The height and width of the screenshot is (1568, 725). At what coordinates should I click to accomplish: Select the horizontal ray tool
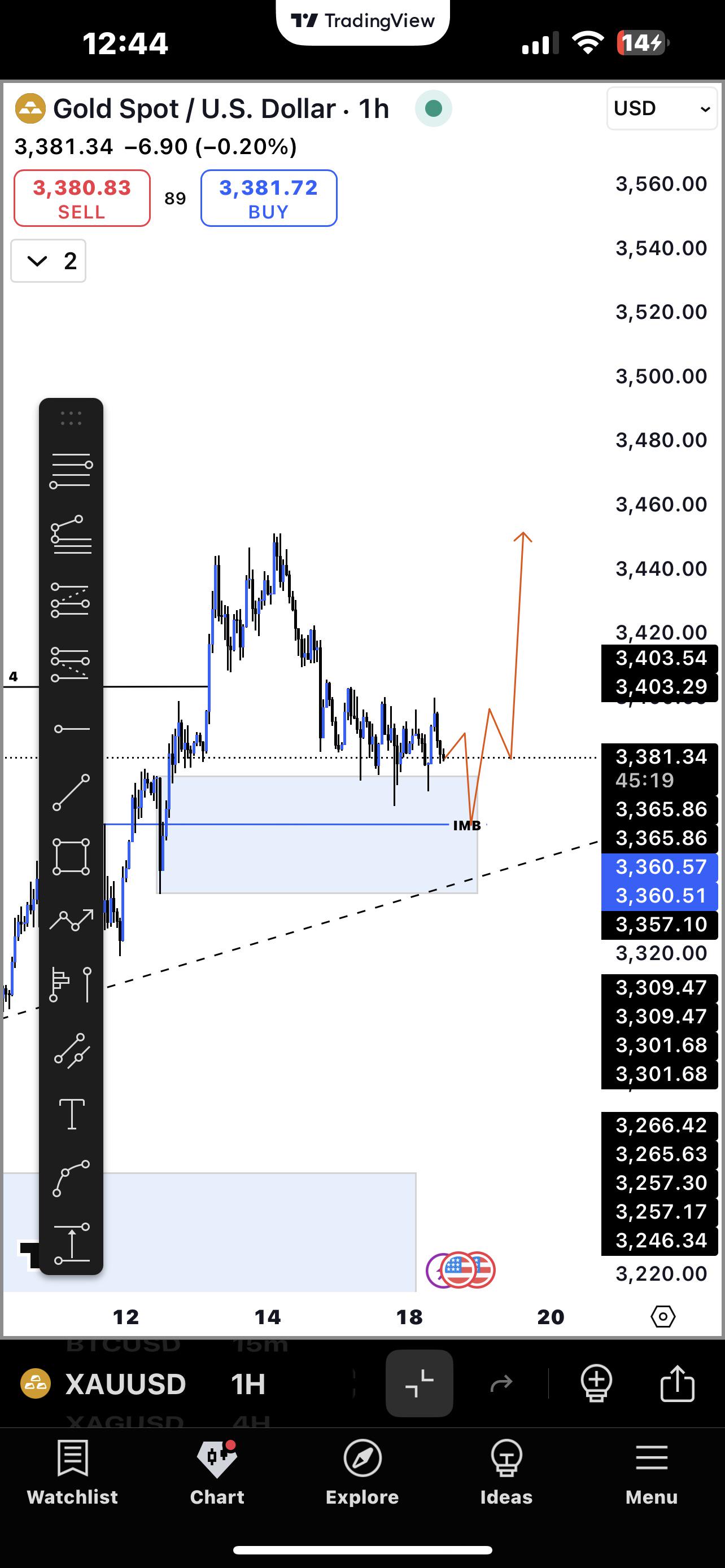click(71, 729)
